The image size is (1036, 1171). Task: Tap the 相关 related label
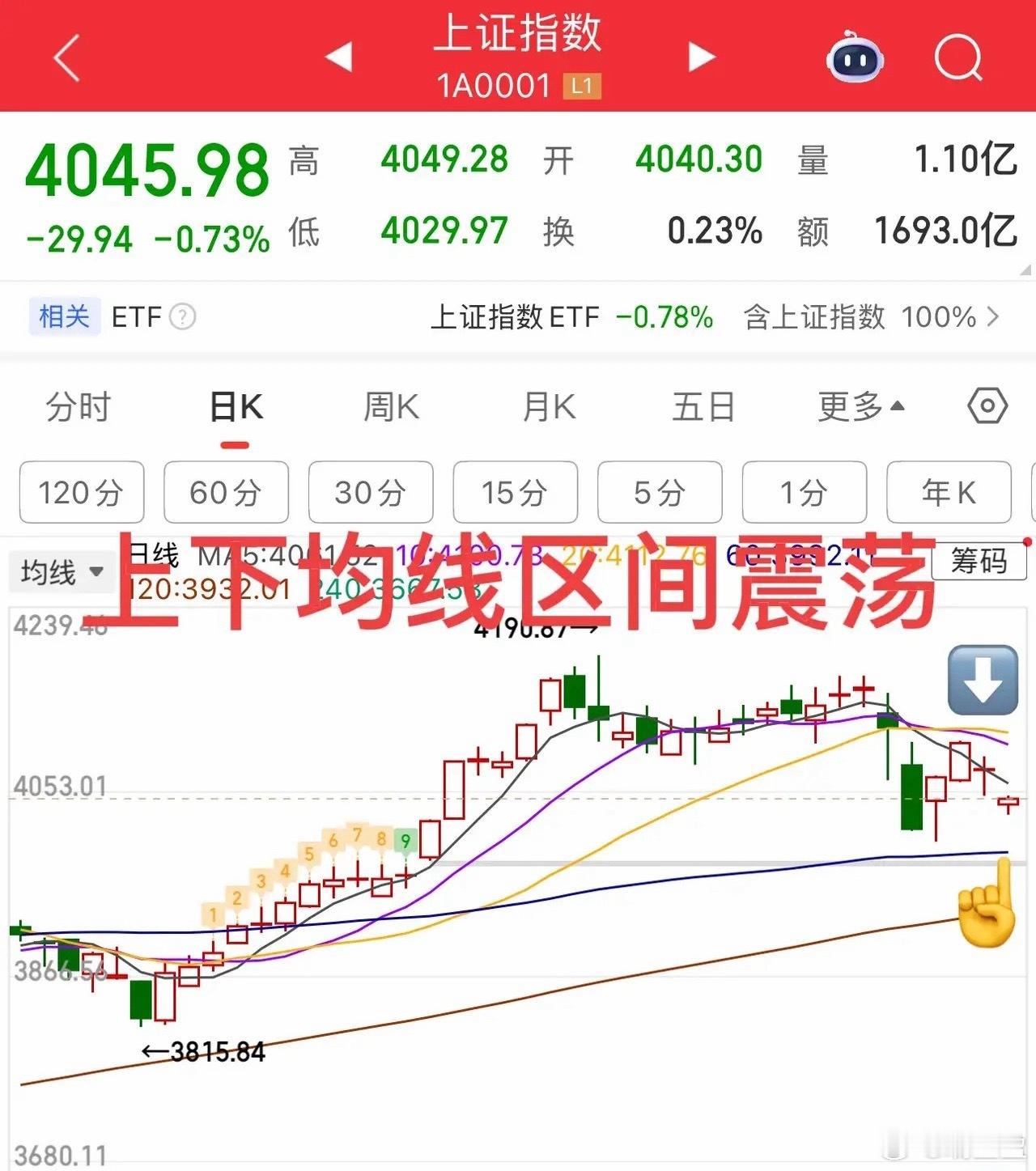[64, 317]
